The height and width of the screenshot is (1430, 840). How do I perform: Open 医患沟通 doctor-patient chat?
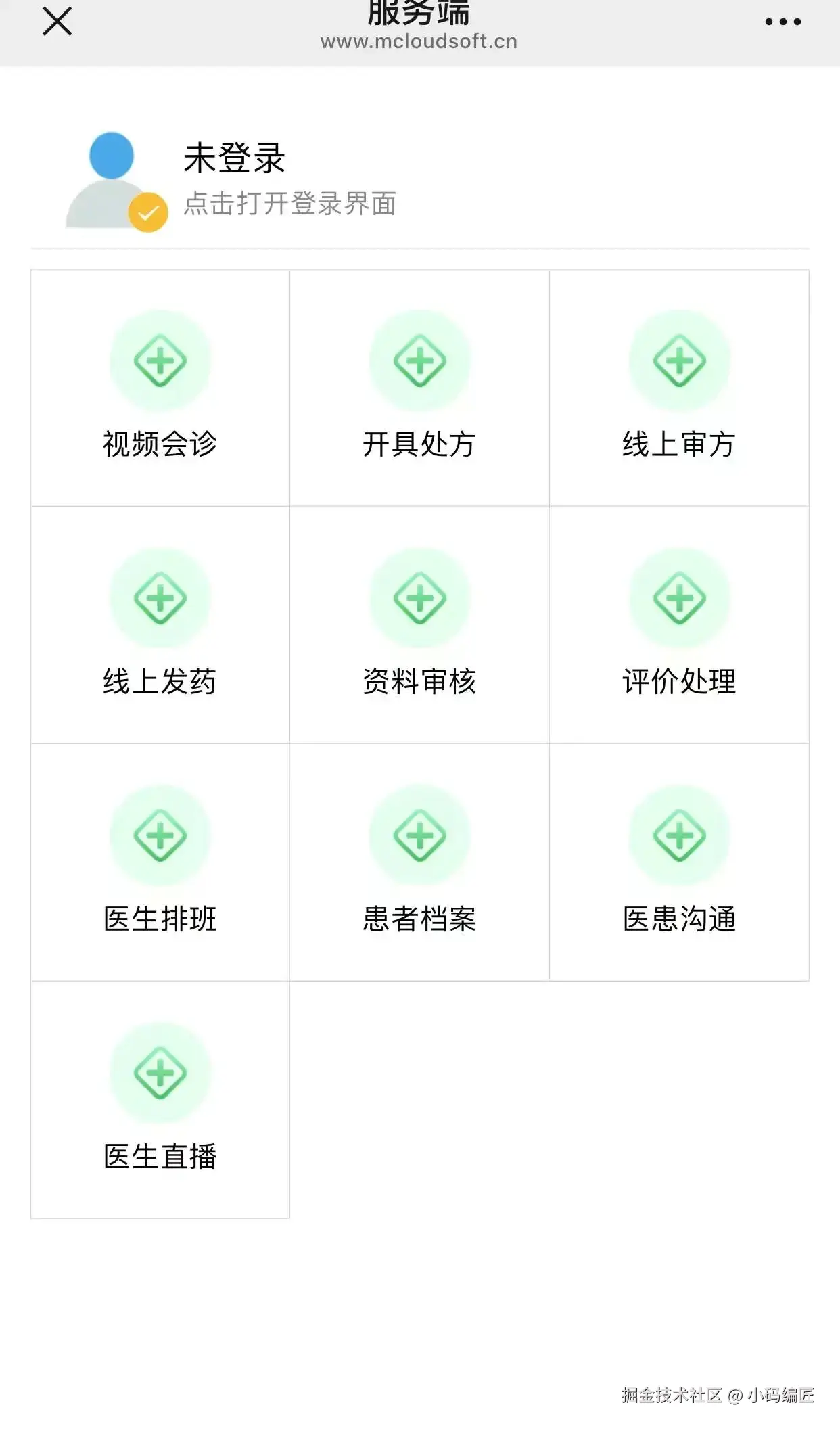(679, 862)
